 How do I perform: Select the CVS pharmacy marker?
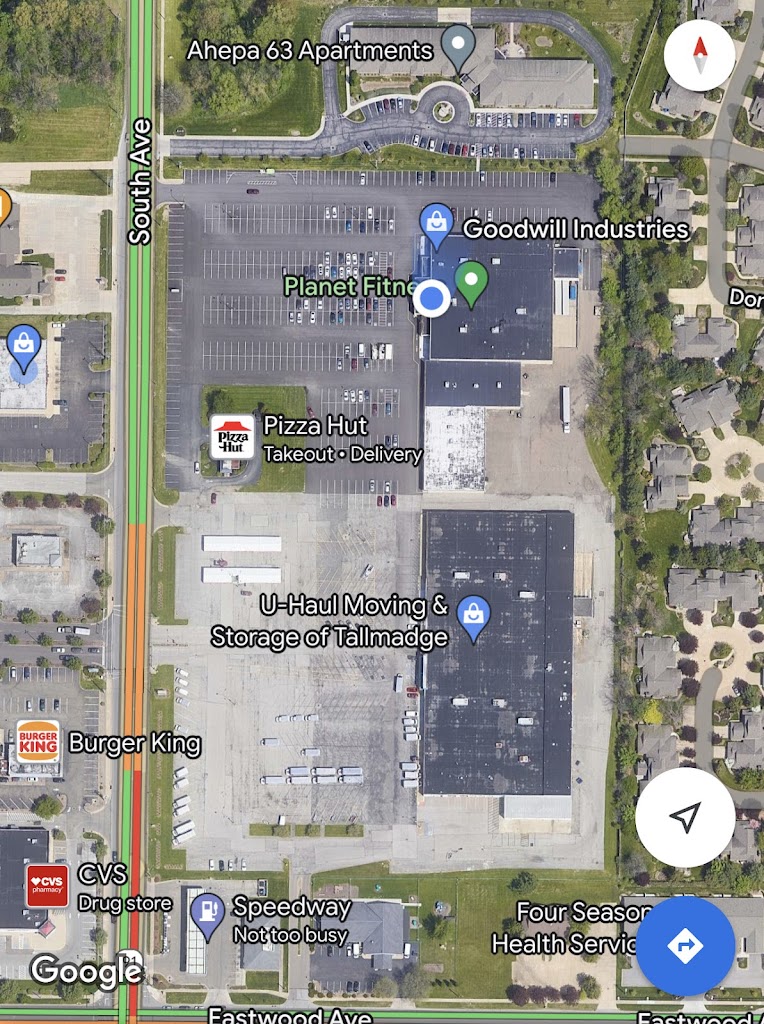click(x=47, y=885)
